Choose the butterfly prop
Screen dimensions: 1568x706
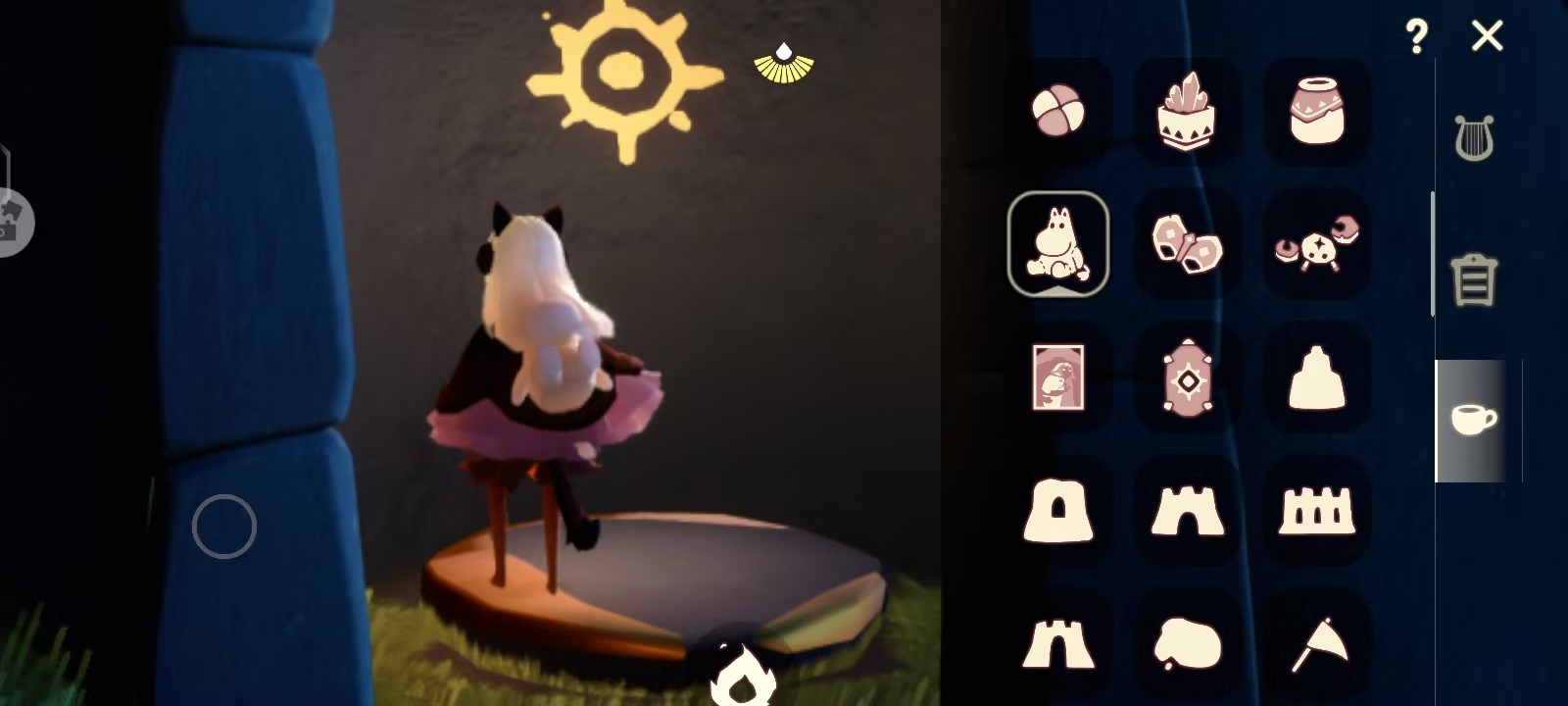coord(1187,245)
